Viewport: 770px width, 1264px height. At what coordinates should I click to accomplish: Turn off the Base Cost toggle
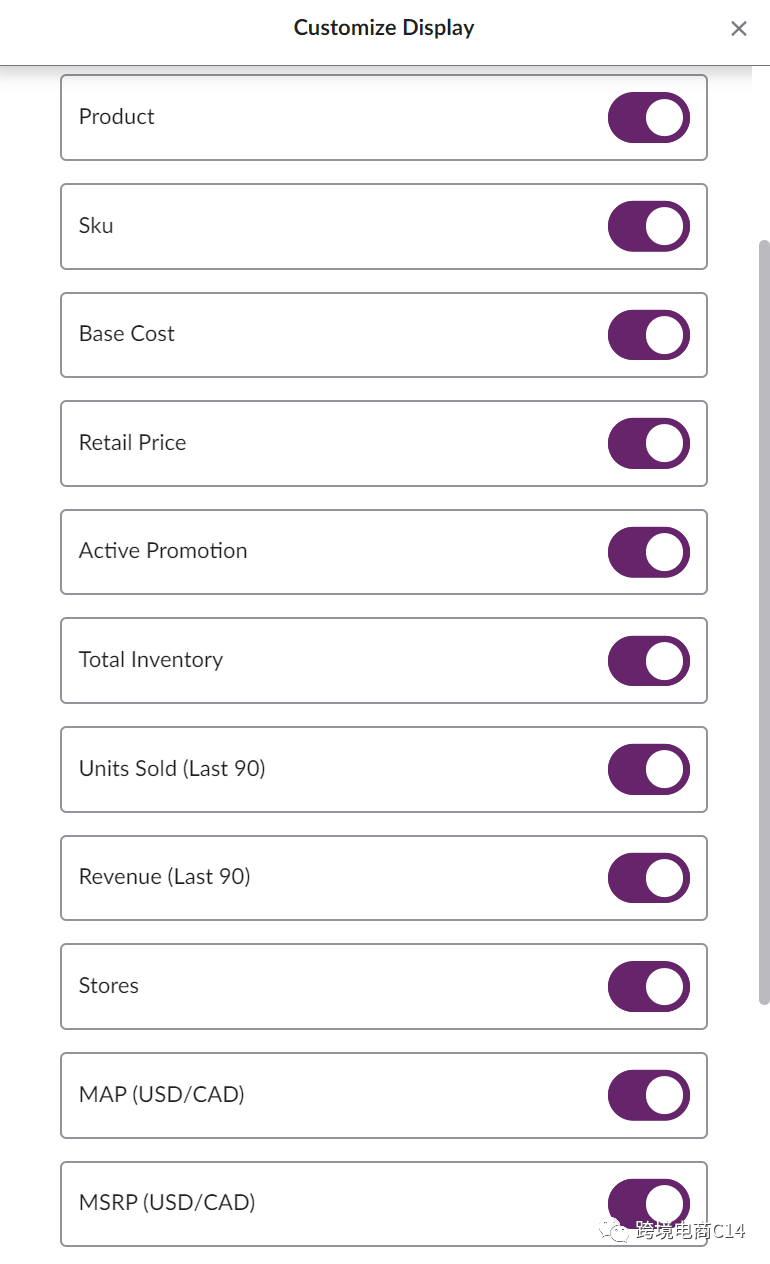[648, 335]
